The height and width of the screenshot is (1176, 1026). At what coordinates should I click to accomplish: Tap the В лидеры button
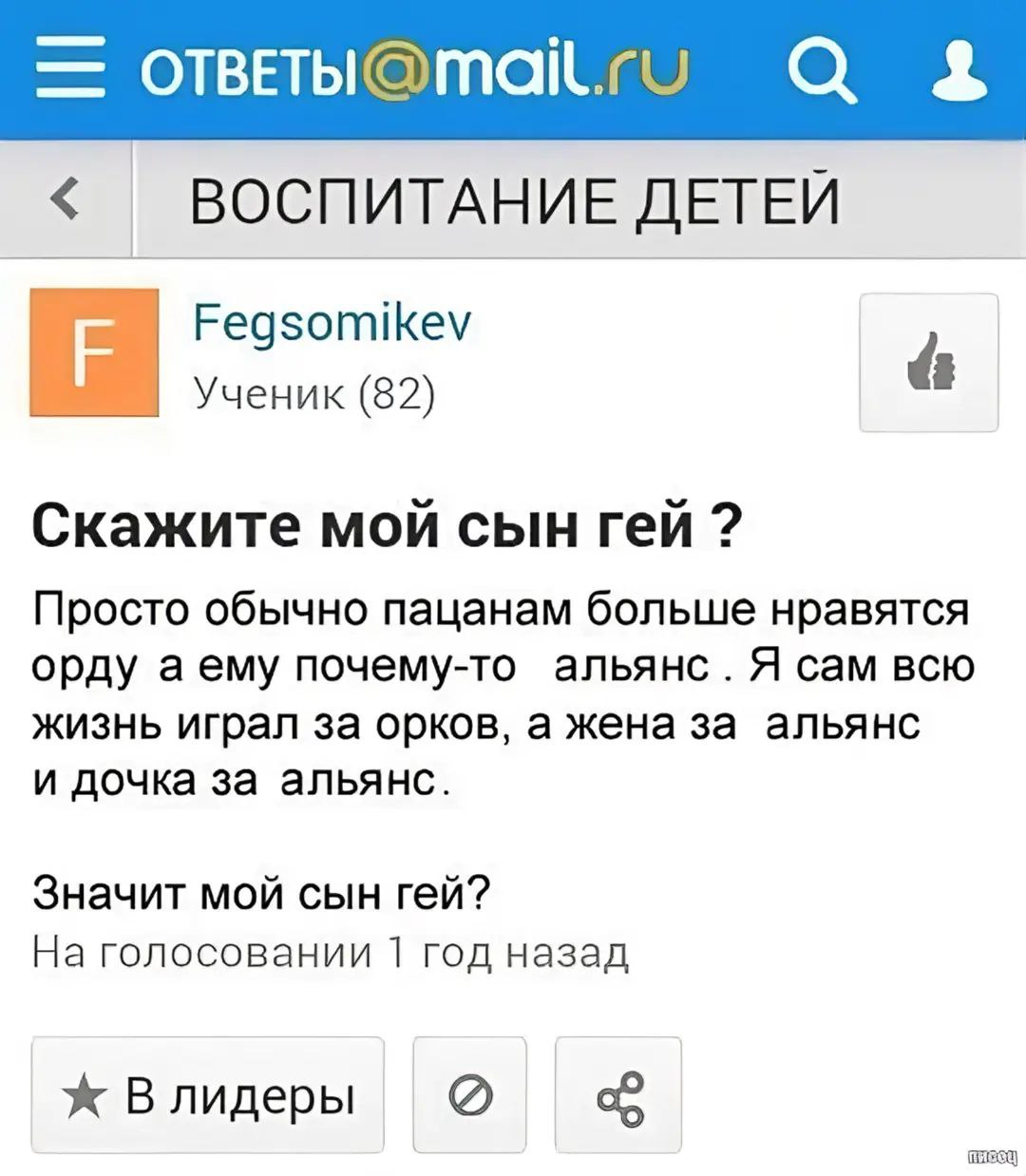pos(207,1095)
